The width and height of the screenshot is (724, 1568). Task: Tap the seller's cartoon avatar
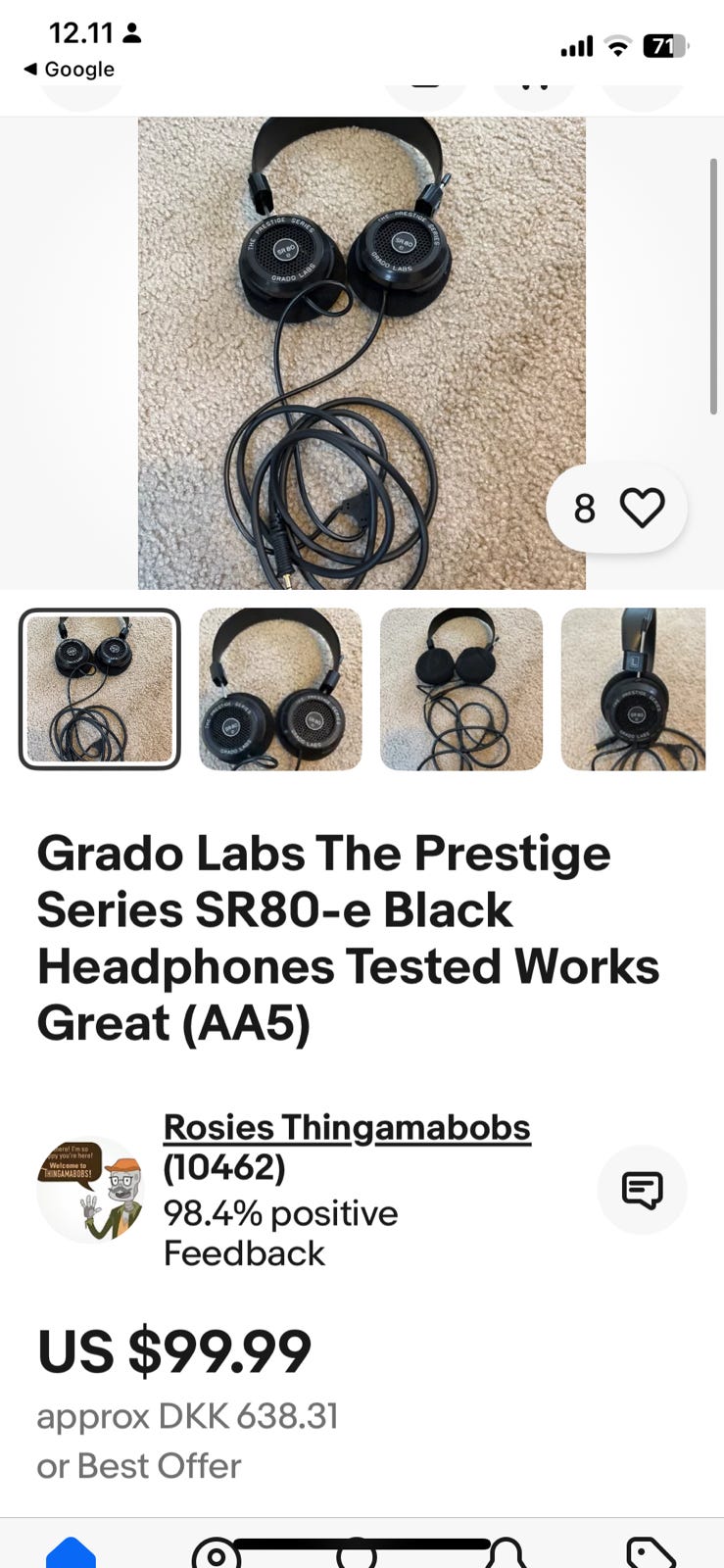[x=90, y=1190]
